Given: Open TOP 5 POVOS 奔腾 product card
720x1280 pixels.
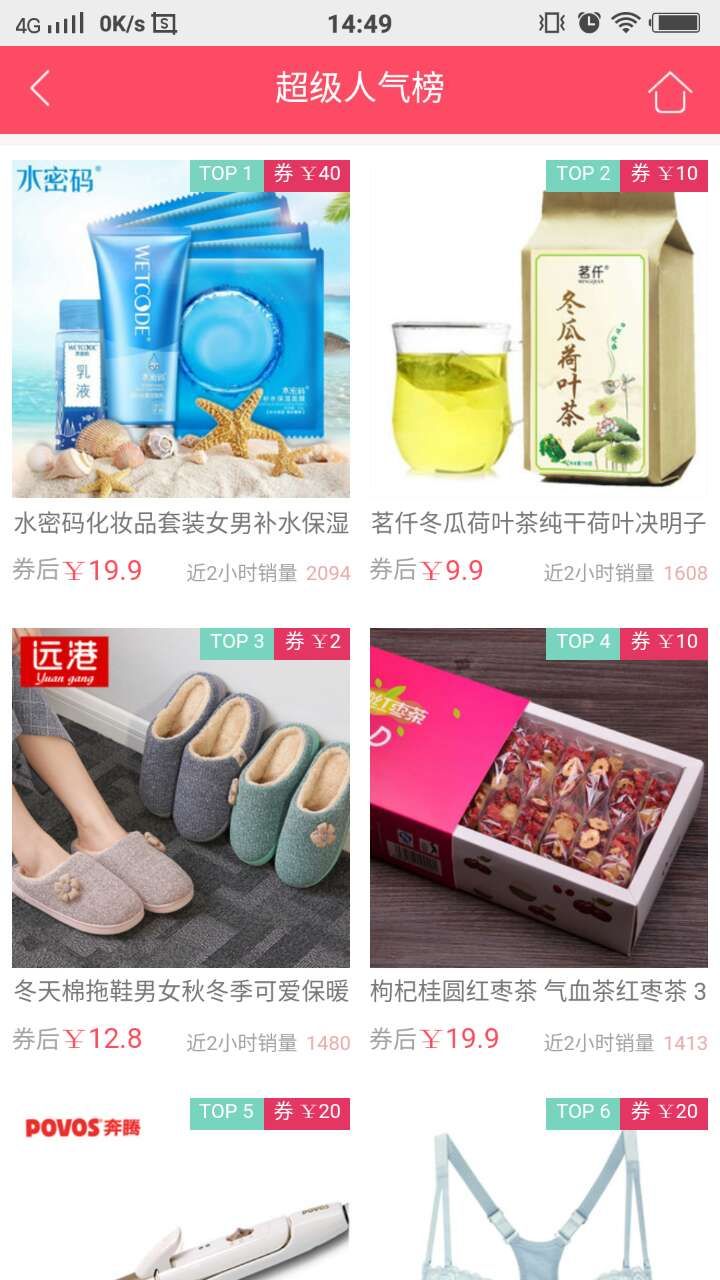Looking at the screenshot, I should (181, 1190).
